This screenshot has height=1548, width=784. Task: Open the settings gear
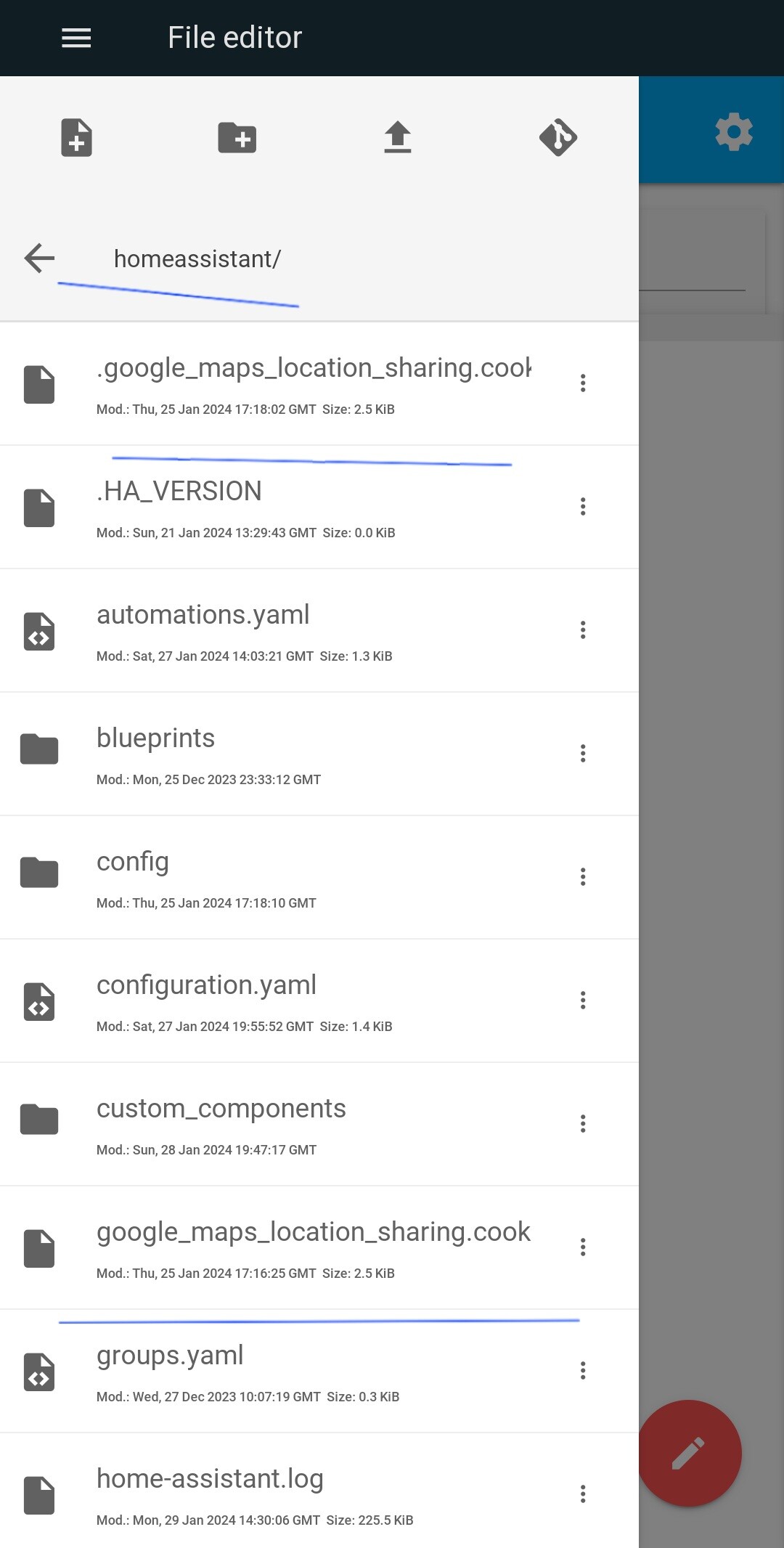coord(734,131)
